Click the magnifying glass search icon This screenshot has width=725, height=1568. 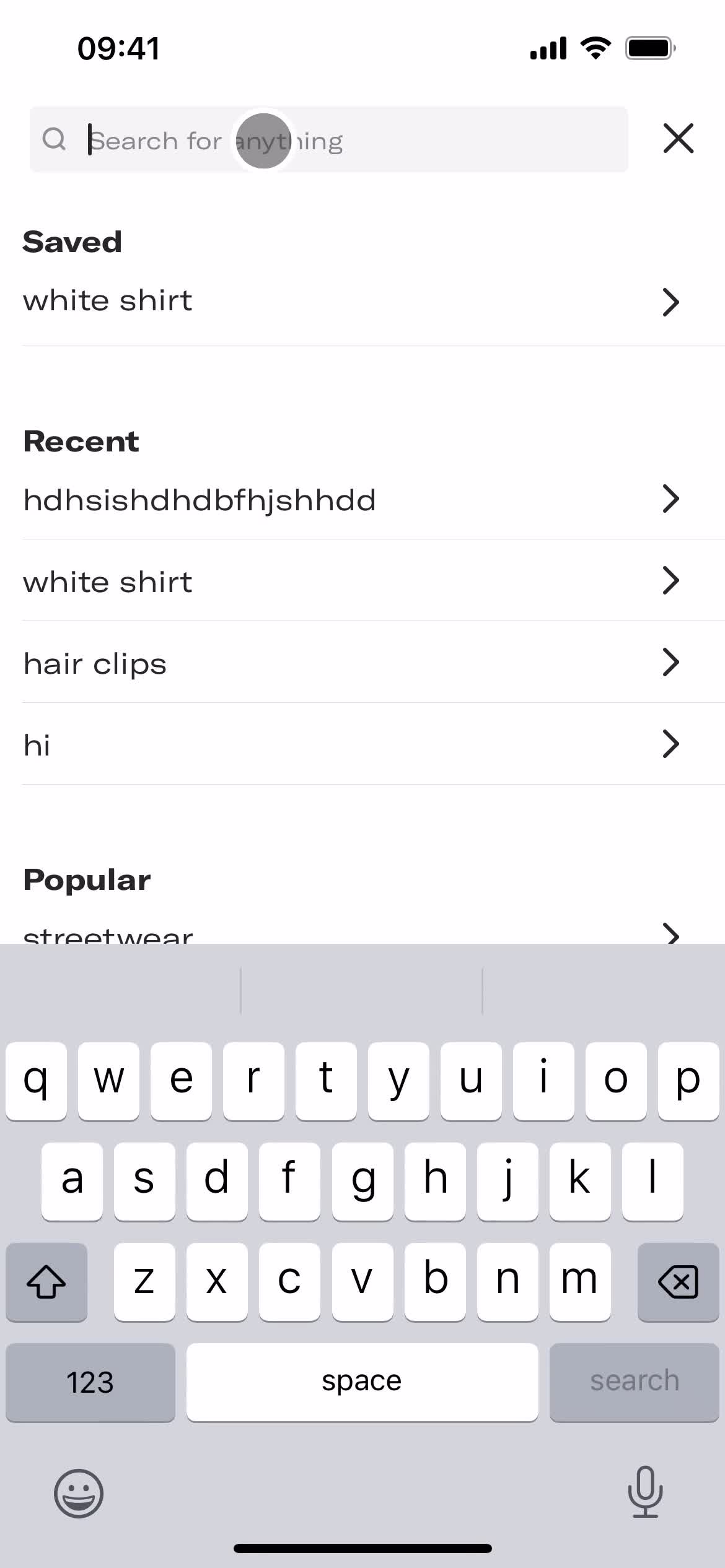click(x=55, y=139)
